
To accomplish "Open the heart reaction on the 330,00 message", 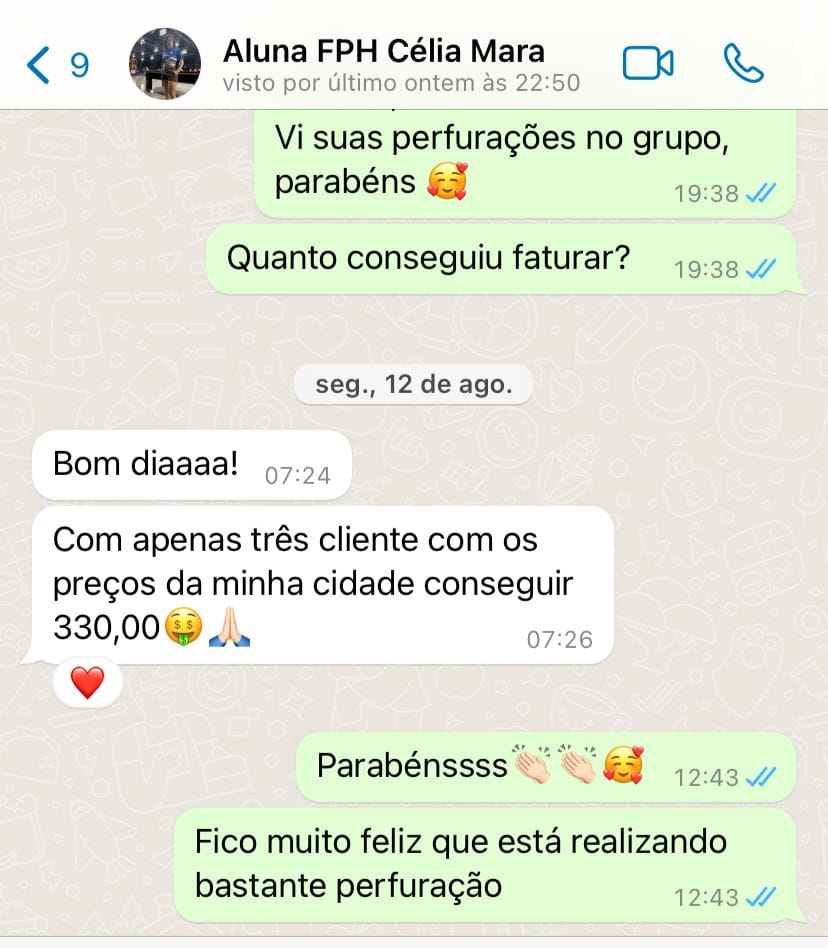I will (88, 683).
